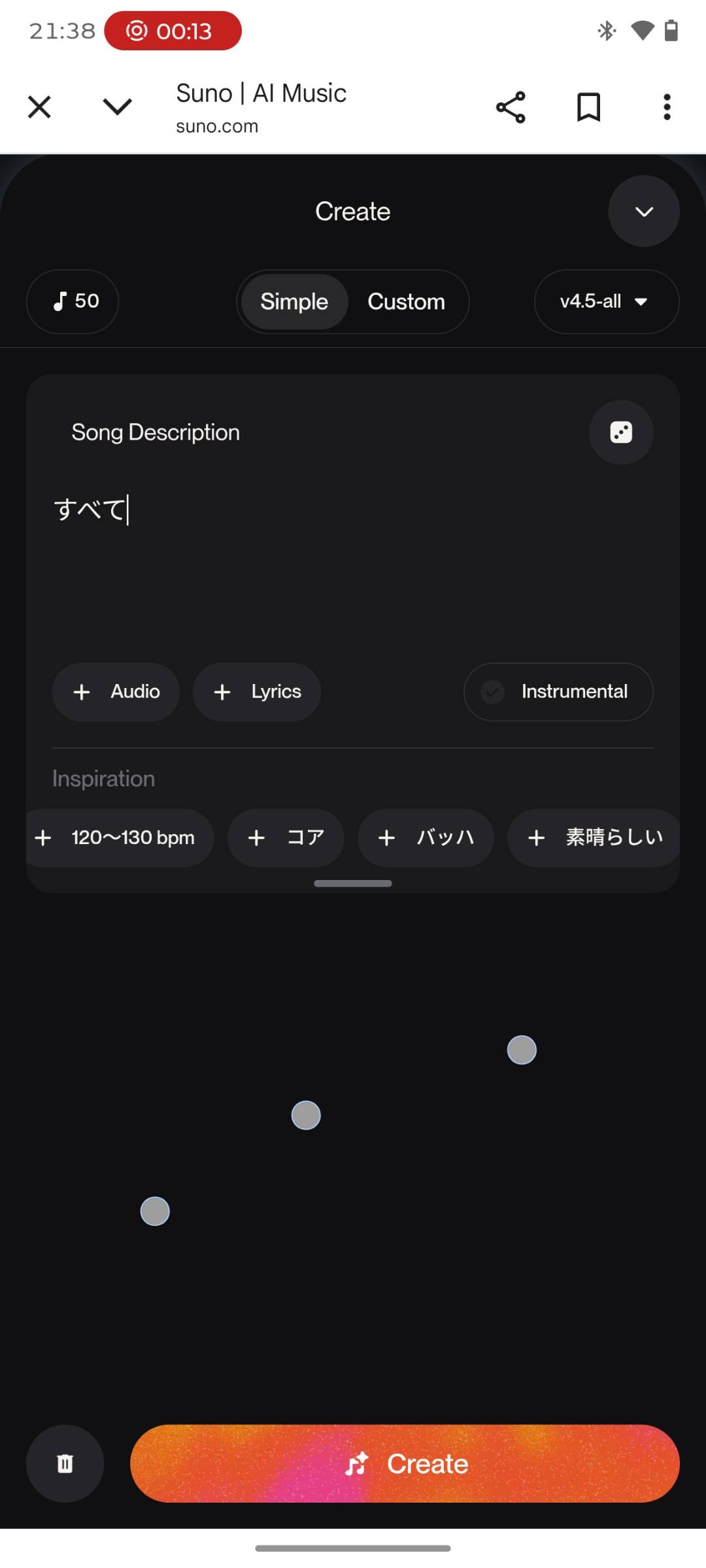Open the v4.5-all model dropdown
The width and height of the screenshot is (706, 1568).
point(606,302)
